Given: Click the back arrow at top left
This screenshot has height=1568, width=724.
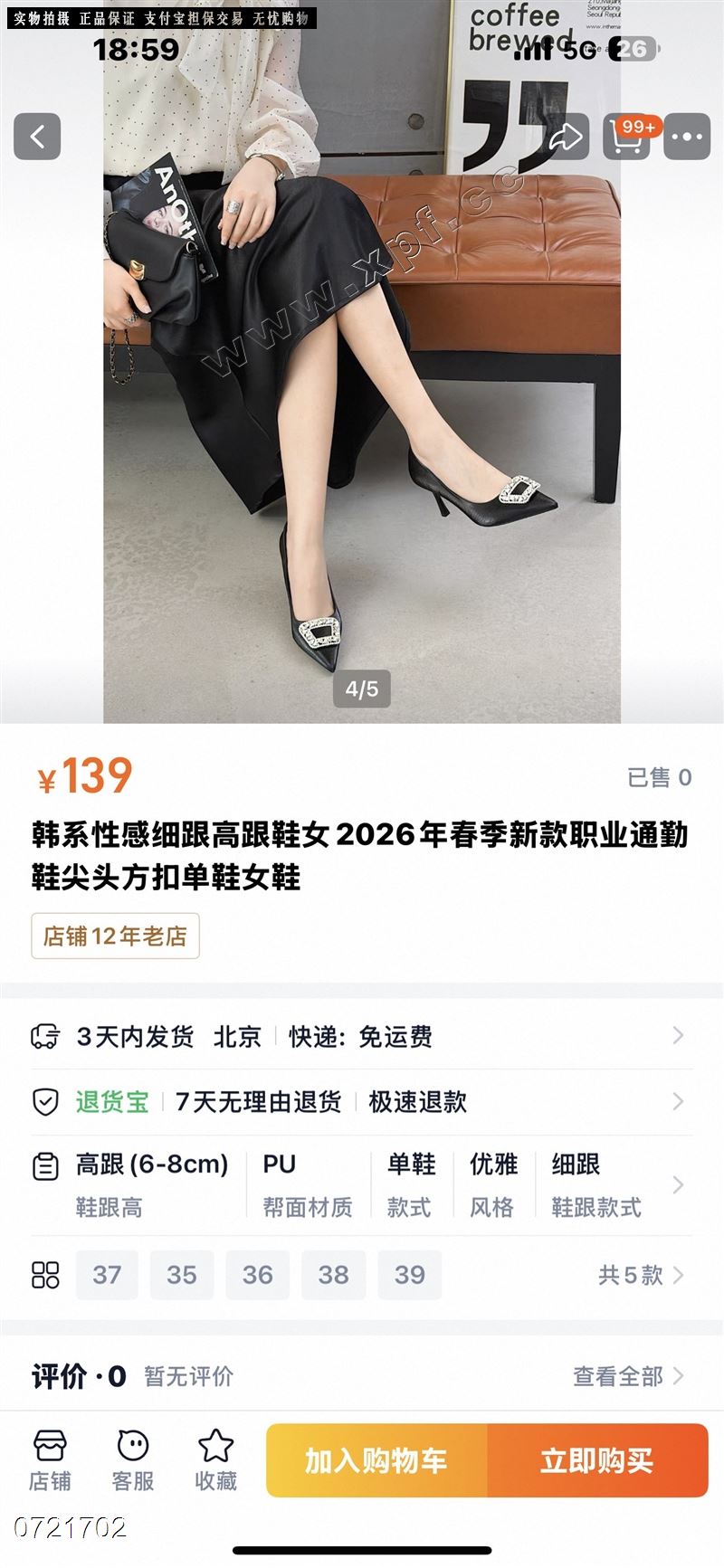Looking at the screenshot, I should click(x=36, y=134).
